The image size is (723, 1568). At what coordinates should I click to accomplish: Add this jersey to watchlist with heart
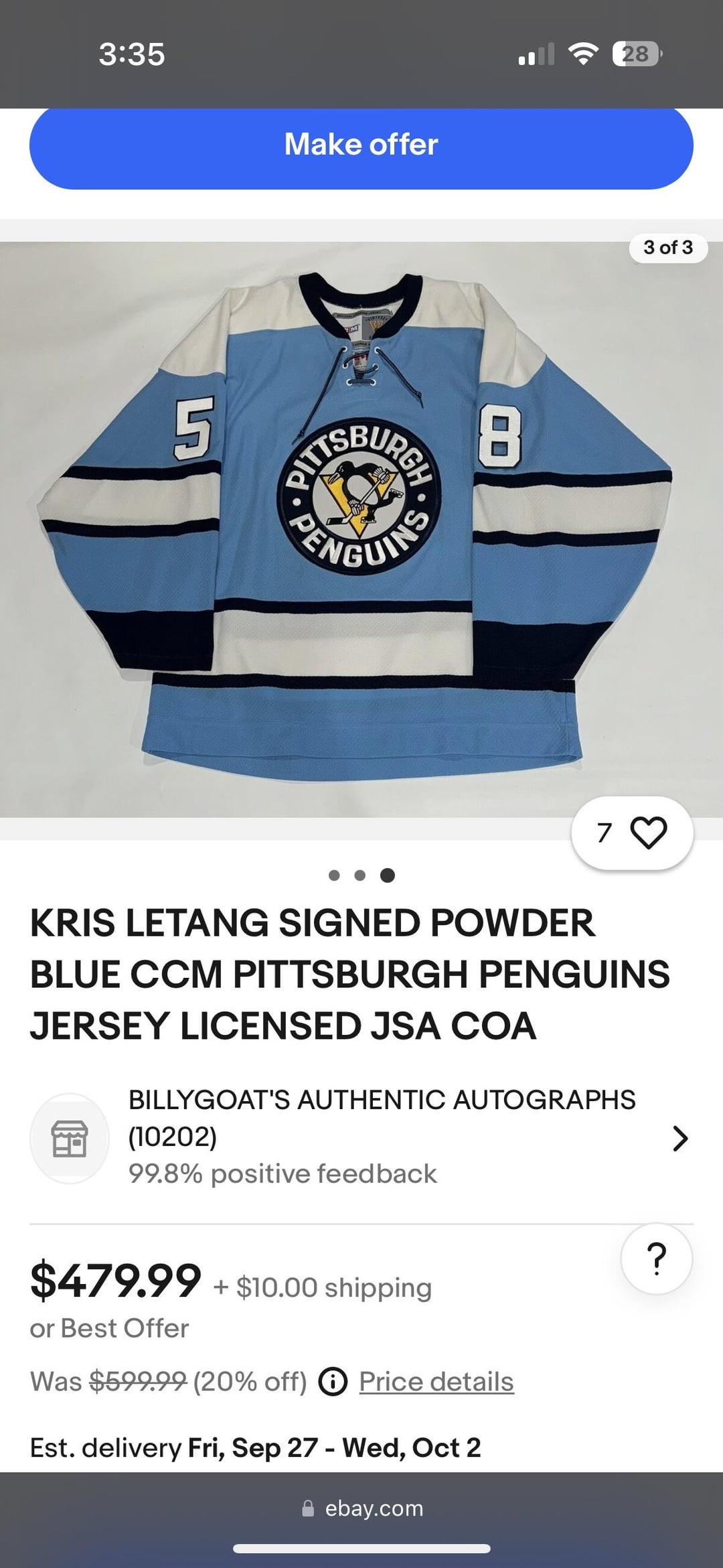tap(648, 833)
